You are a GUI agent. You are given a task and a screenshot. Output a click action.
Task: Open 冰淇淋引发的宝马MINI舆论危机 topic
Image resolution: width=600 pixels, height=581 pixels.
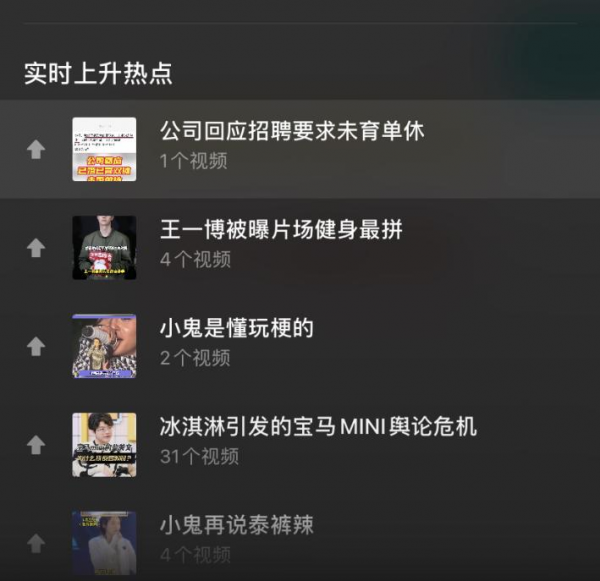[x=318, y=428]
